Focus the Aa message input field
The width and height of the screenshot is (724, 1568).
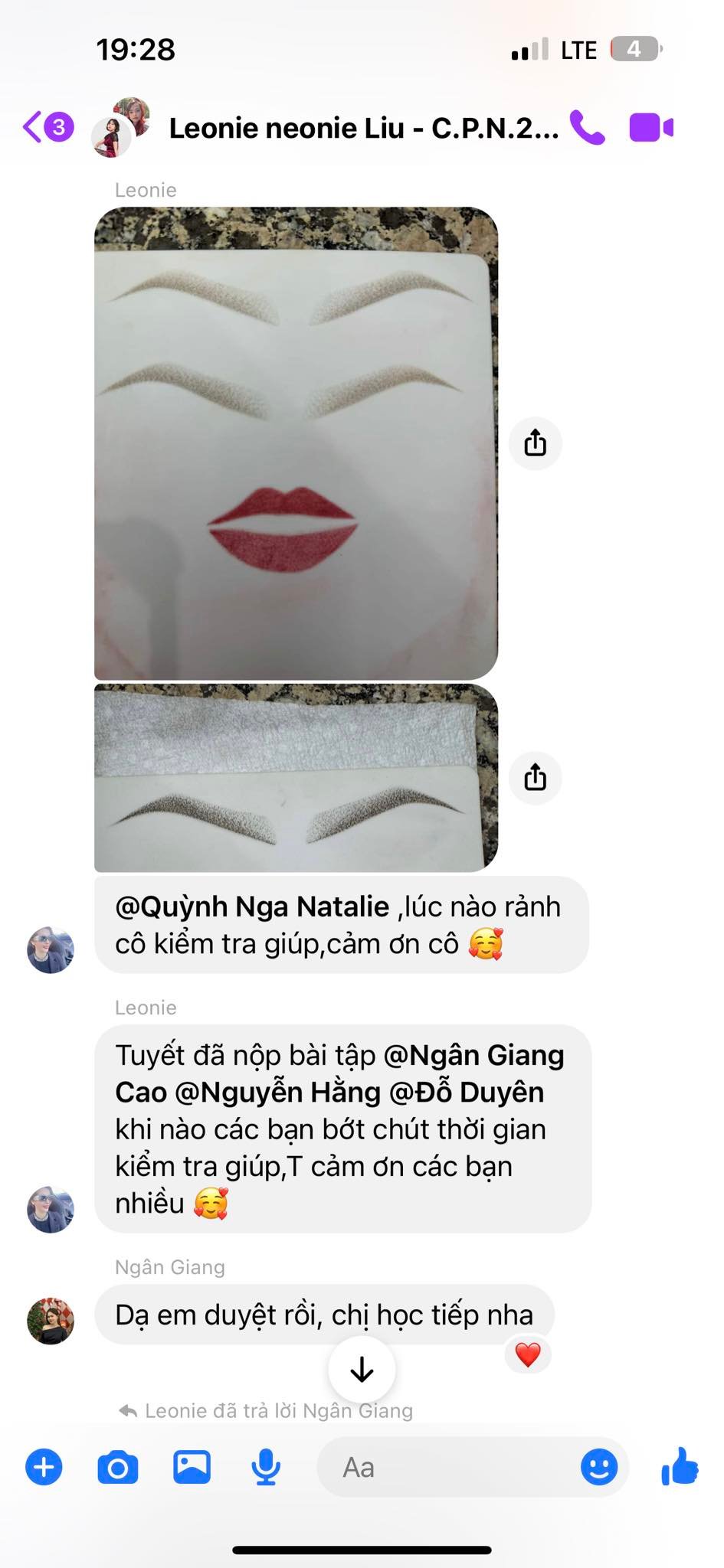coord(452,1467)
